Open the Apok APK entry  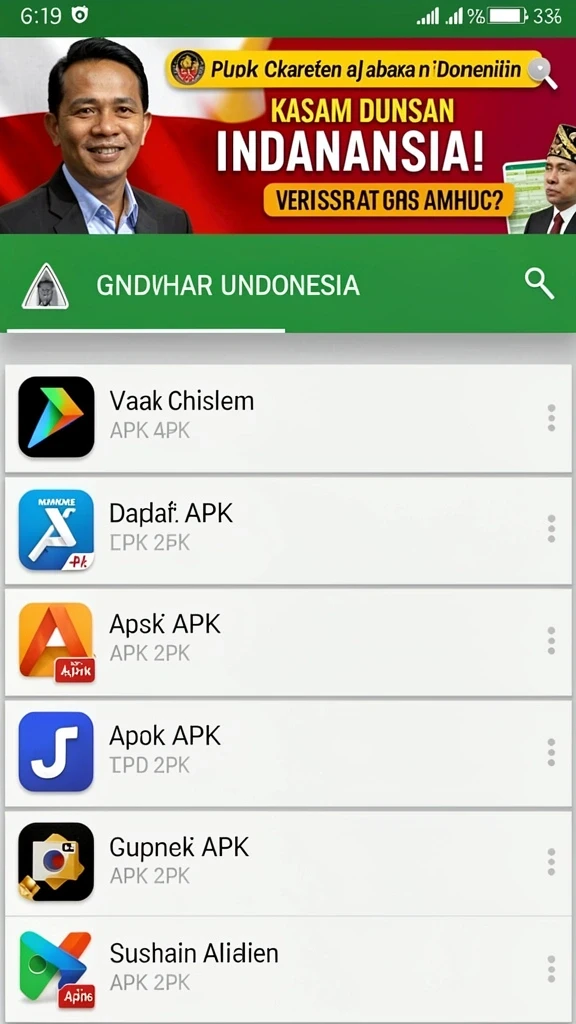288,753
